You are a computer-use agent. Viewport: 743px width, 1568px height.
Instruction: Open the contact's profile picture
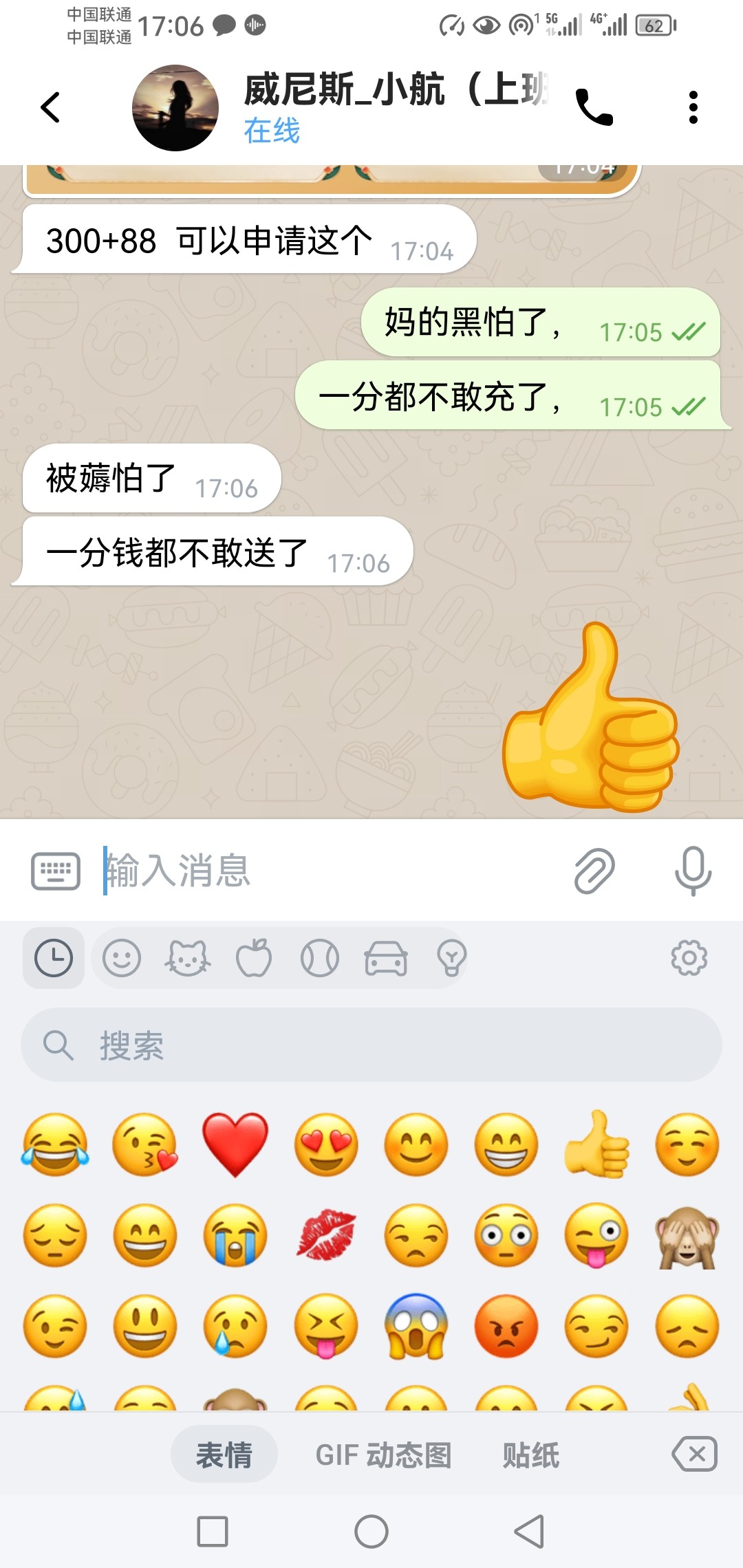click(175, 108)
